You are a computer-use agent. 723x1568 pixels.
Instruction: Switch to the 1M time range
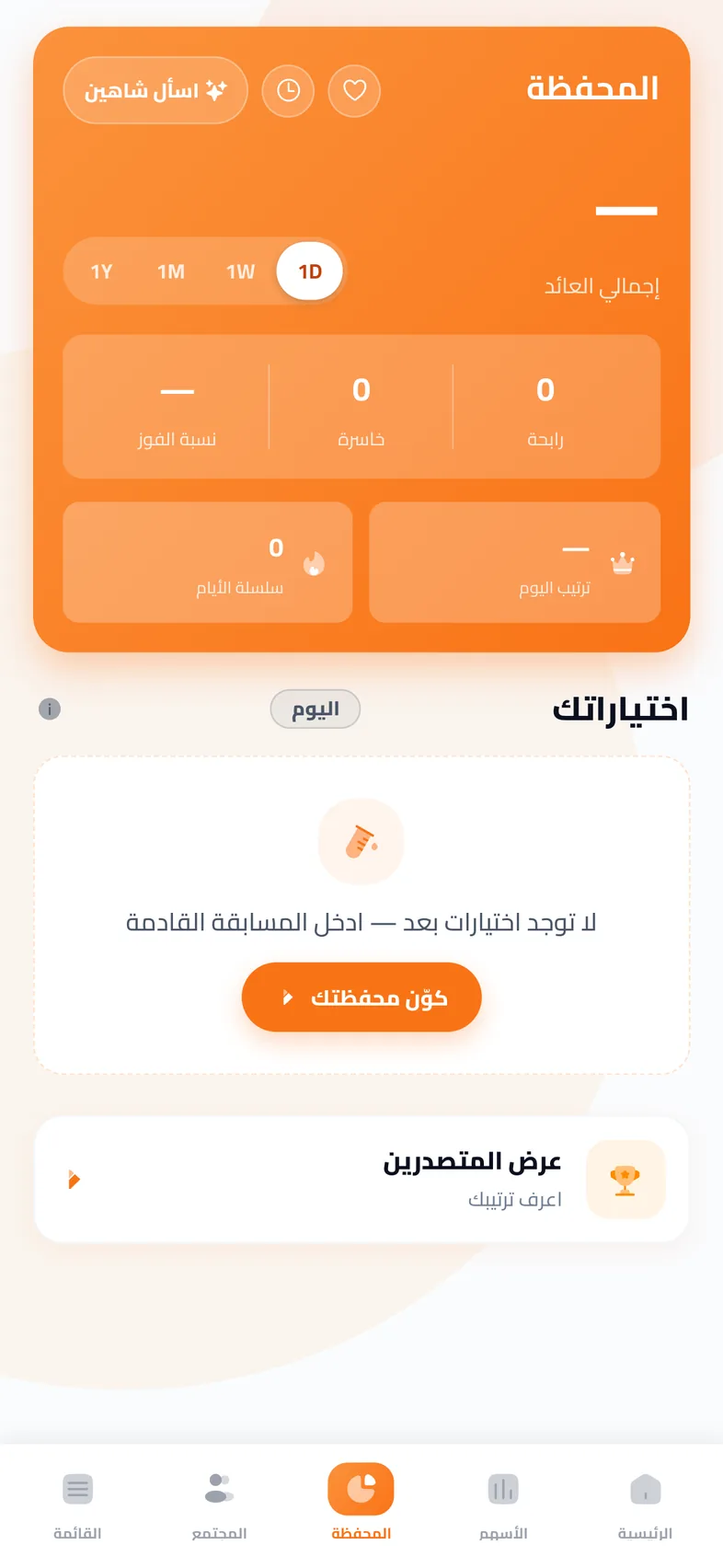click(171, 271)
